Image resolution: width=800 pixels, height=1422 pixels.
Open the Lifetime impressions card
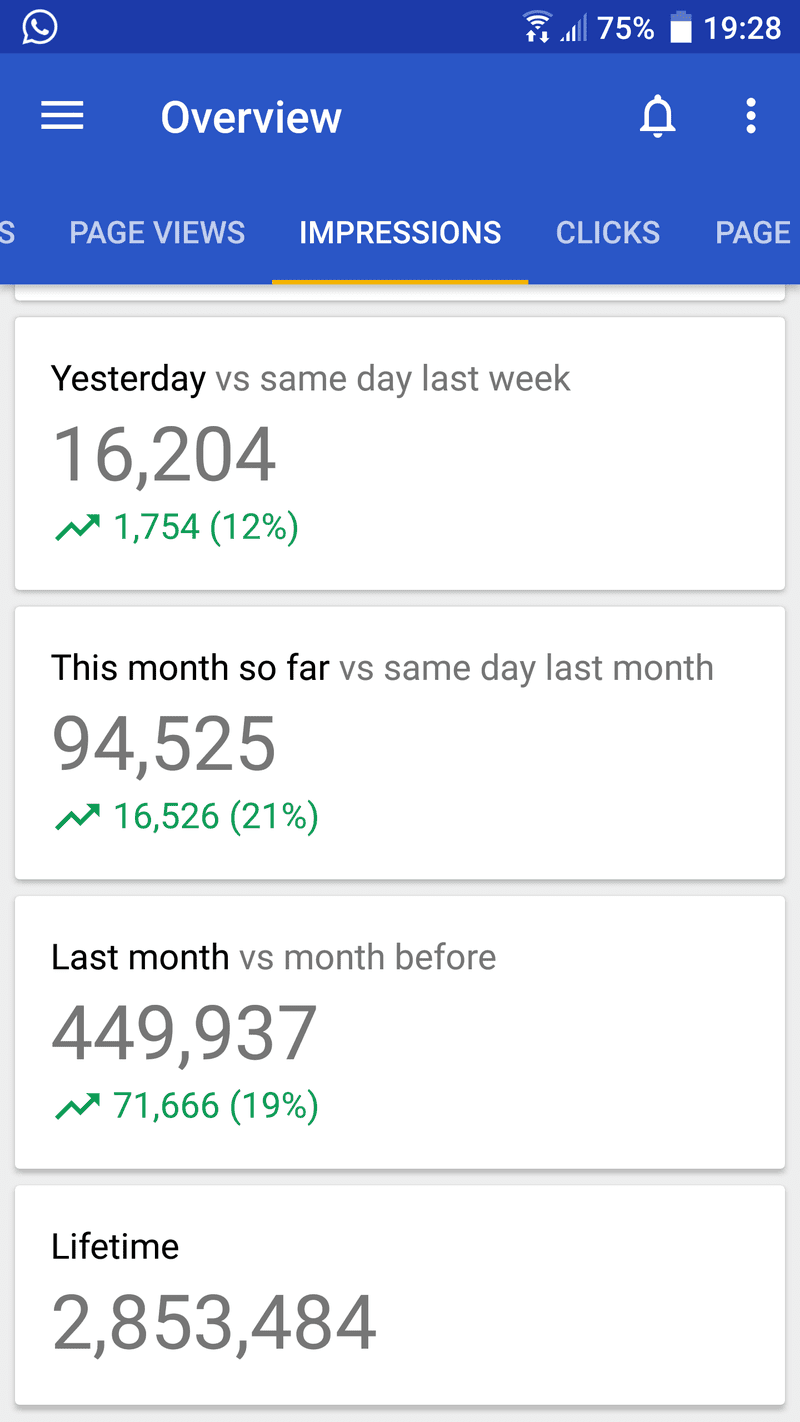(400, 1294)
